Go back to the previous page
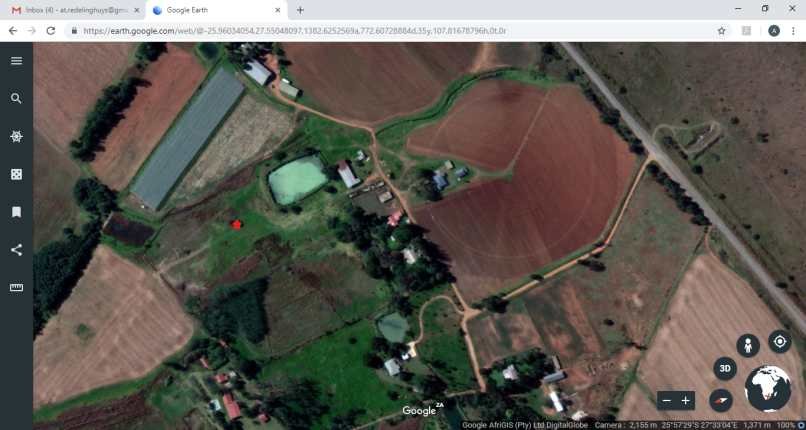806x430 pixels. point(13,31)
